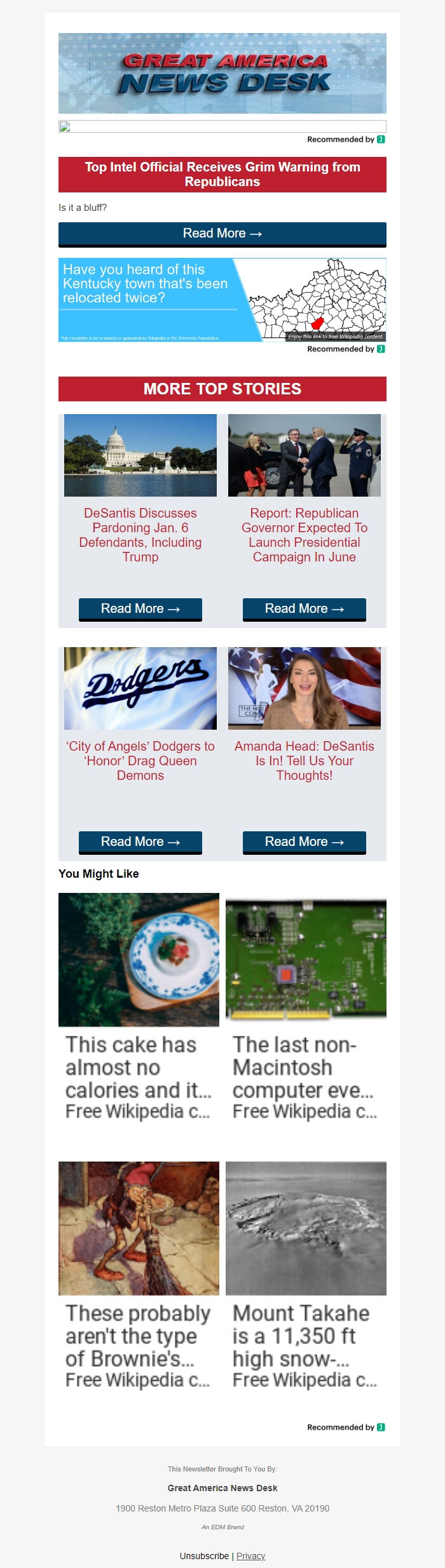Read More about Dodgers drag queen story
The width and height of the screenshot is (445, 1568).
[x=140, y=842]
